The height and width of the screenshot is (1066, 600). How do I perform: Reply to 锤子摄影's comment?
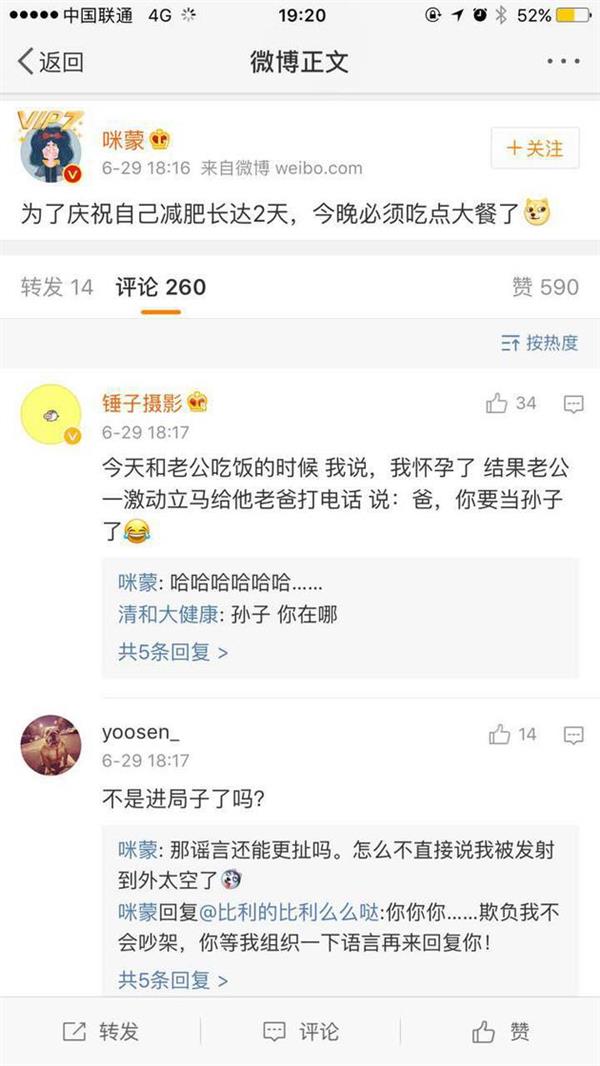pyautogui.click(x=573, y=404)
